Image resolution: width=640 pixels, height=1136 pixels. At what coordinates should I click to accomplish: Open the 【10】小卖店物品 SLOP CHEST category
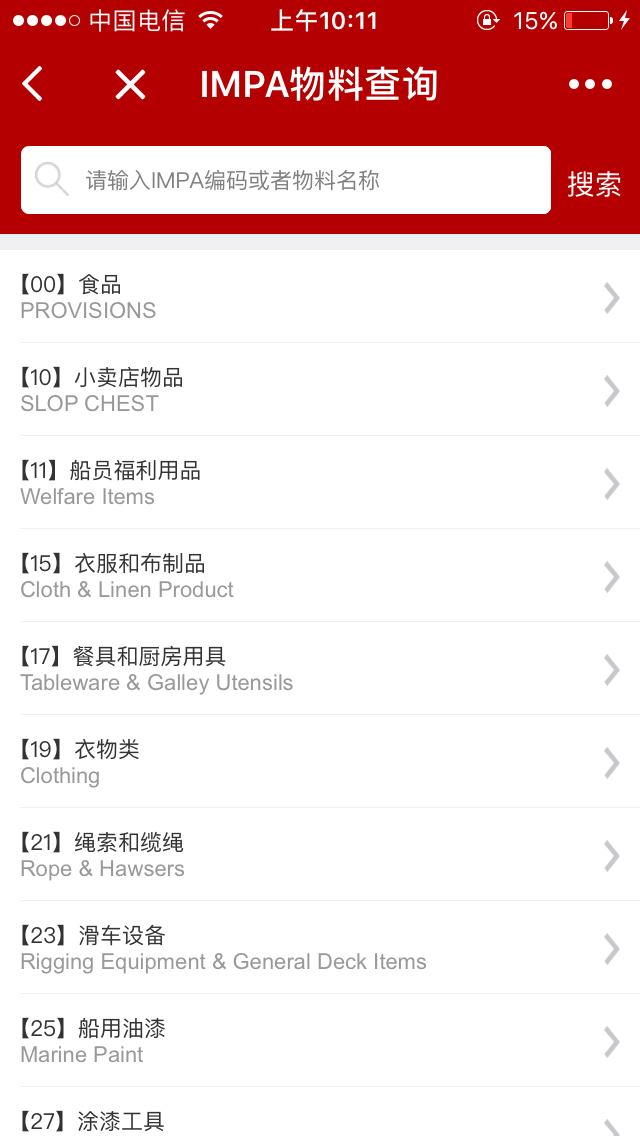point(320,390)
